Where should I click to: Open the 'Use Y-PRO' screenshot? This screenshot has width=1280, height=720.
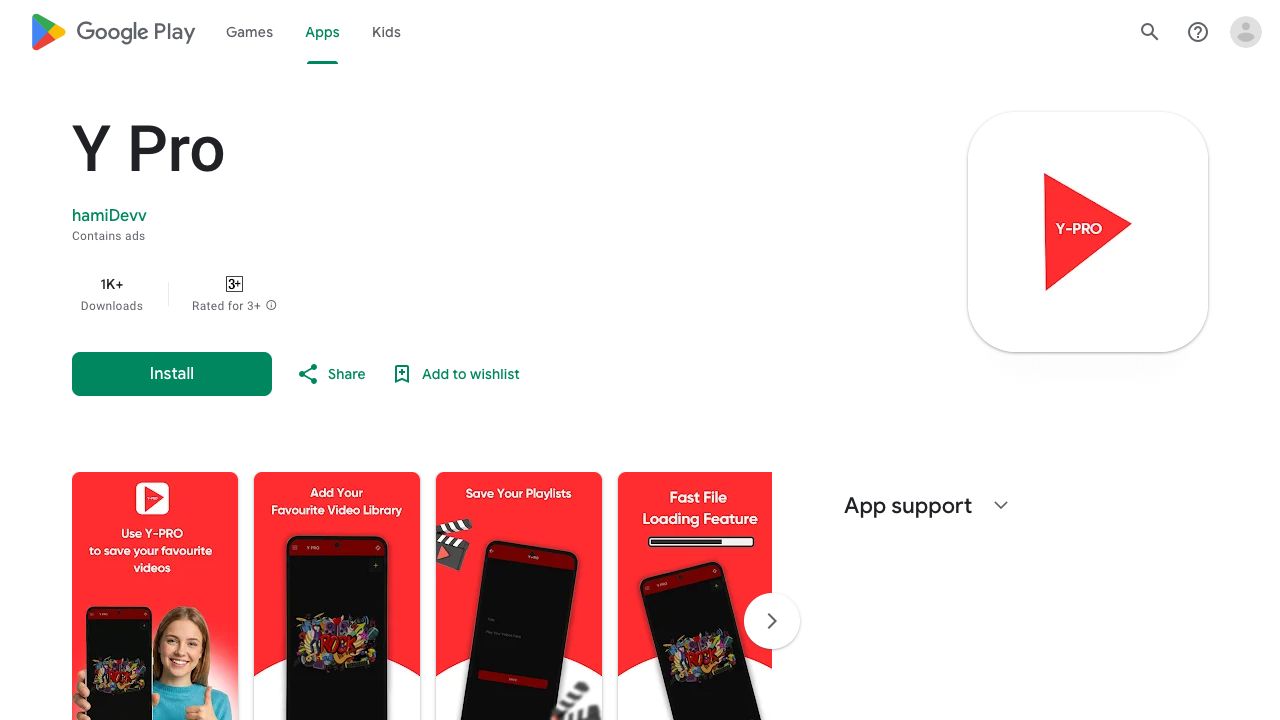155,596
